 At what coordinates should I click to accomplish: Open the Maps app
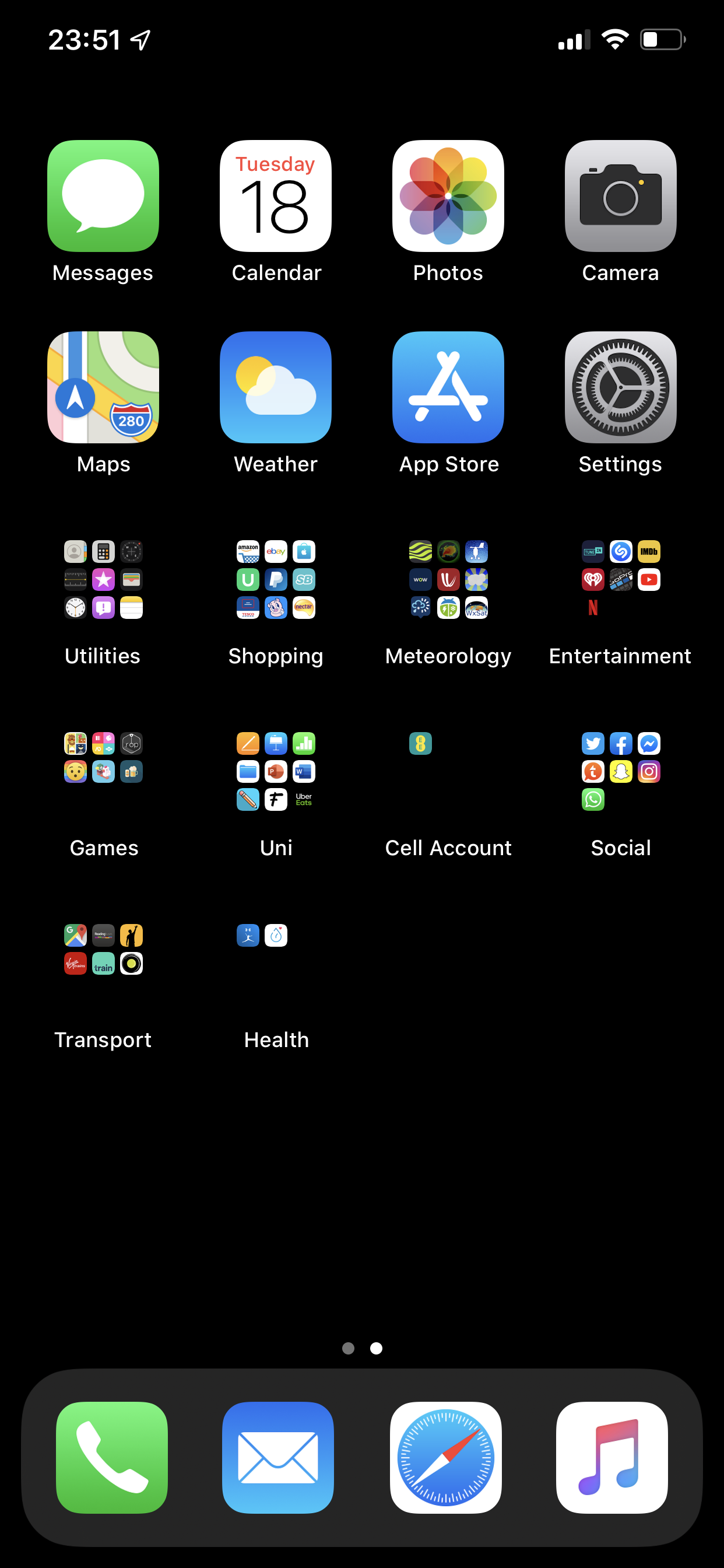(x=103, y=387)
